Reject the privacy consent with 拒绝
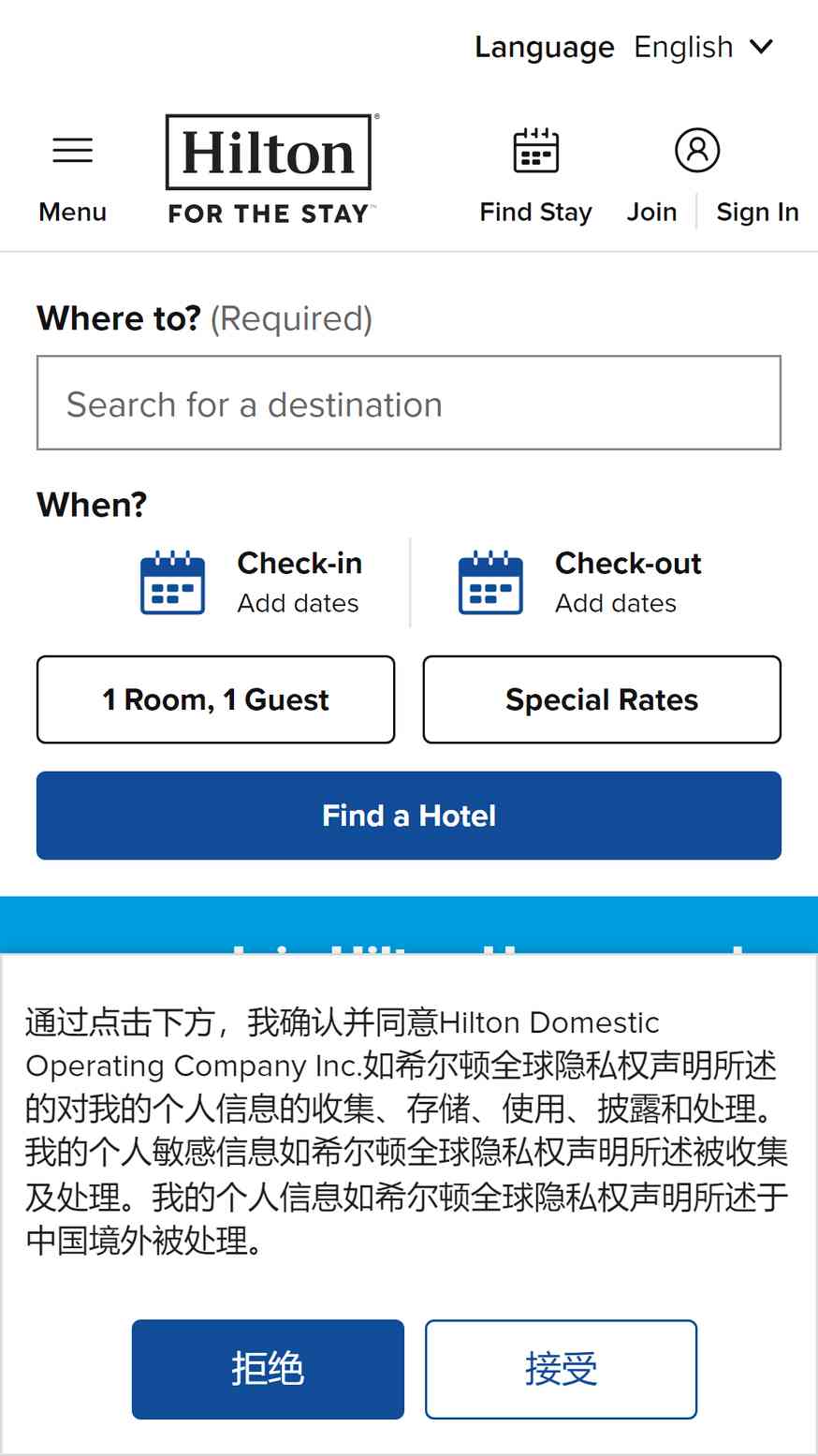Image resolution: width=818 pixels, height=1456 pixels. [268, 1369]
